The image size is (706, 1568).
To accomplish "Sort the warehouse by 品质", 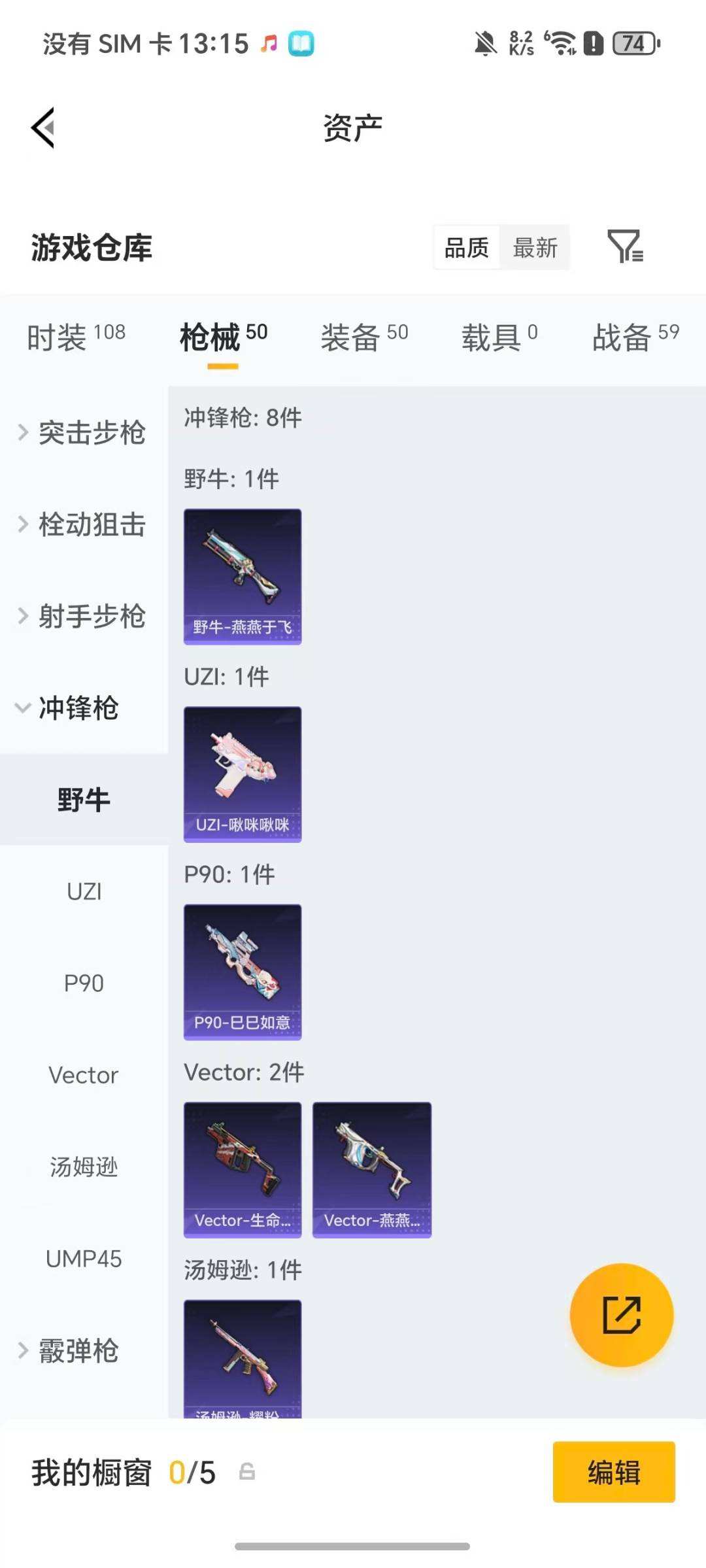I will pos(467,248).
